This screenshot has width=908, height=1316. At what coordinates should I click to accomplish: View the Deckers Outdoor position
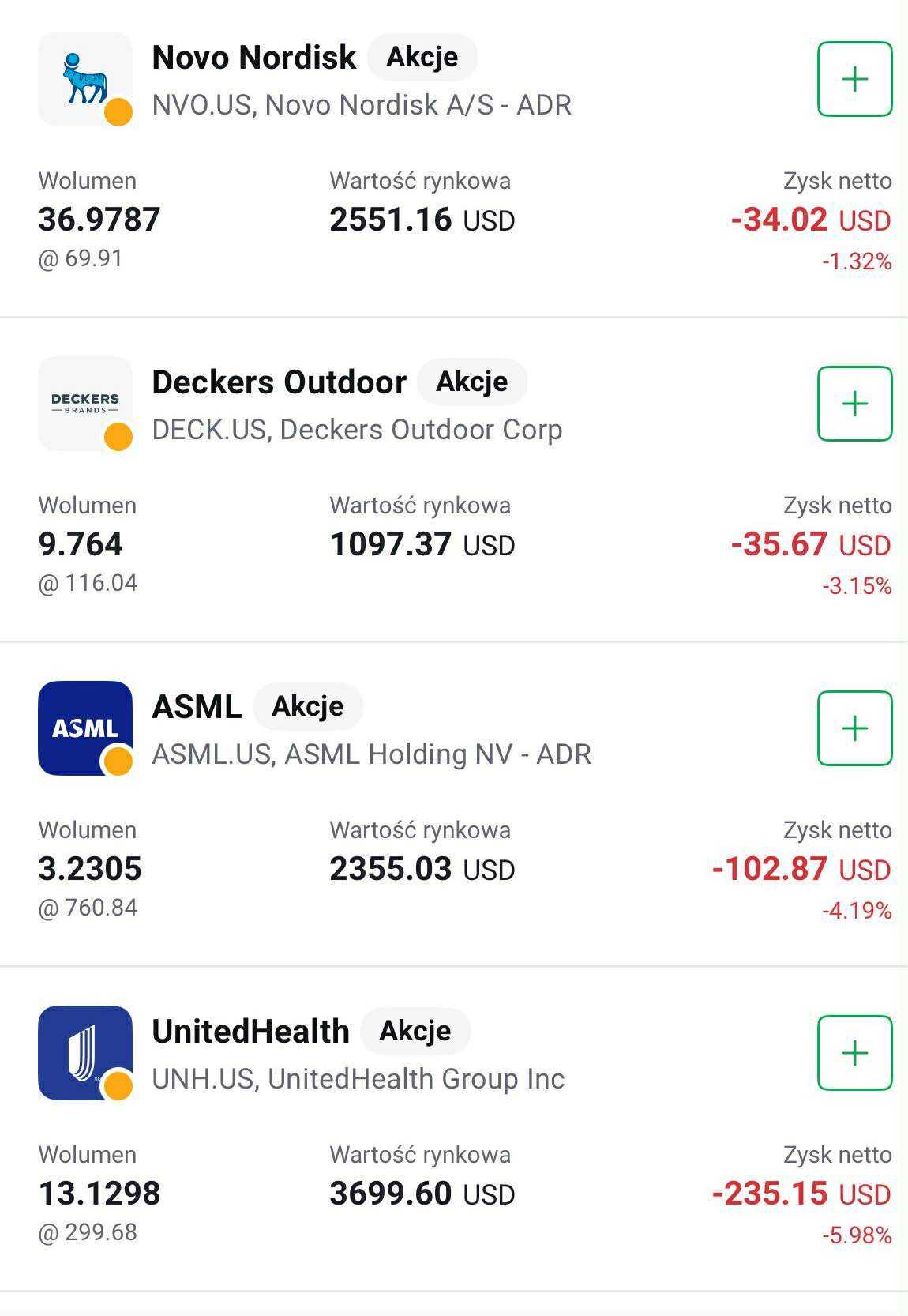pos(279,382)
